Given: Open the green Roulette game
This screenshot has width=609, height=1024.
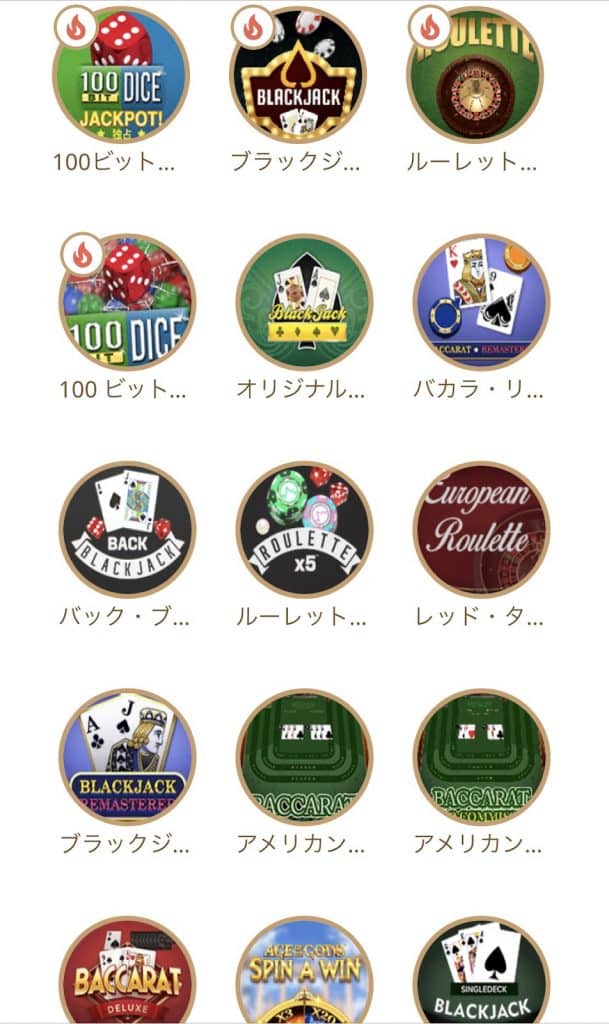Looking at the screenshot, I should coord(476,75).
